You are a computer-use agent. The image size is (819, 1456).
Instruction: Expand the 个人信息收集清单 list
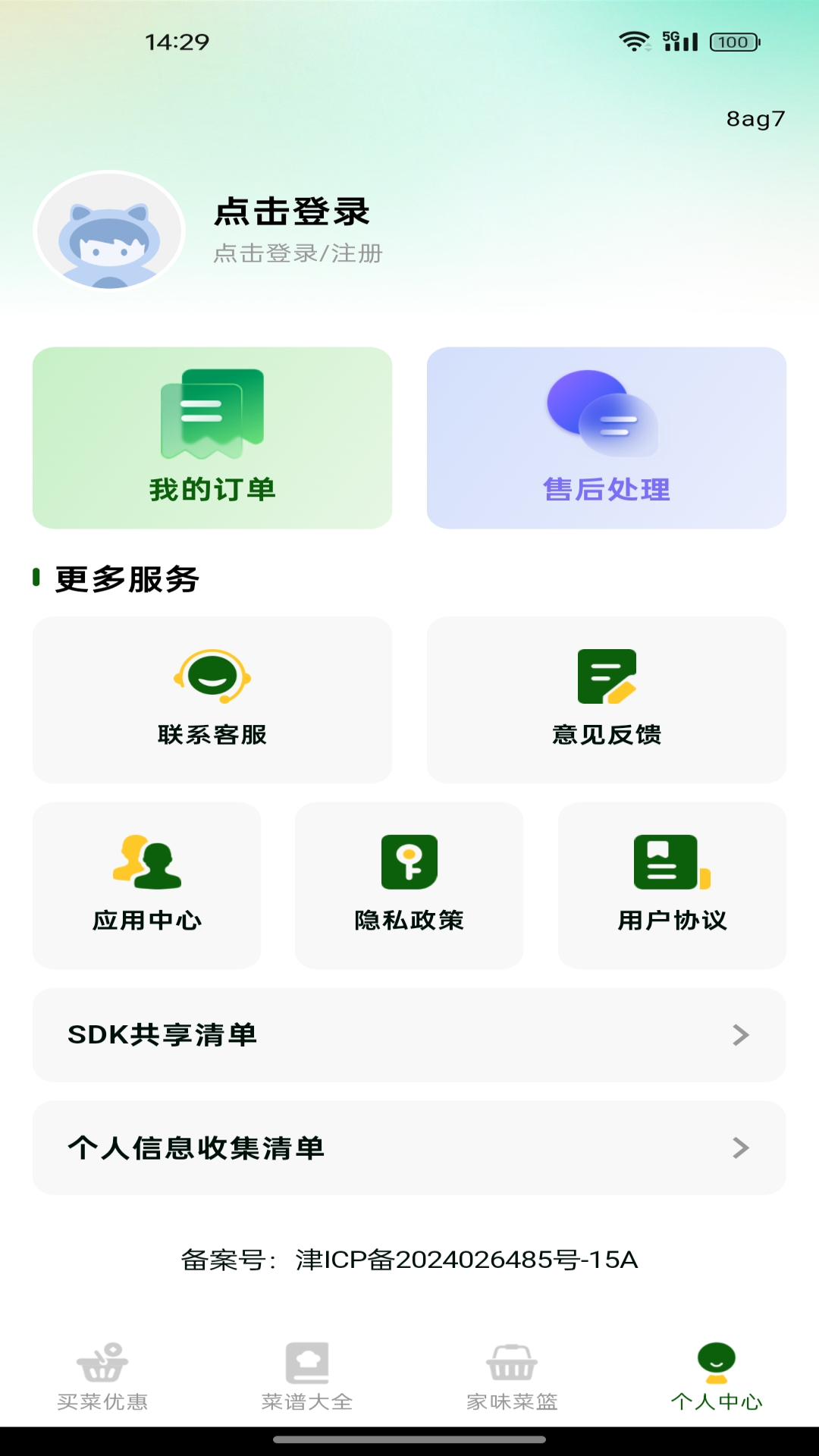coord(409,1148)
